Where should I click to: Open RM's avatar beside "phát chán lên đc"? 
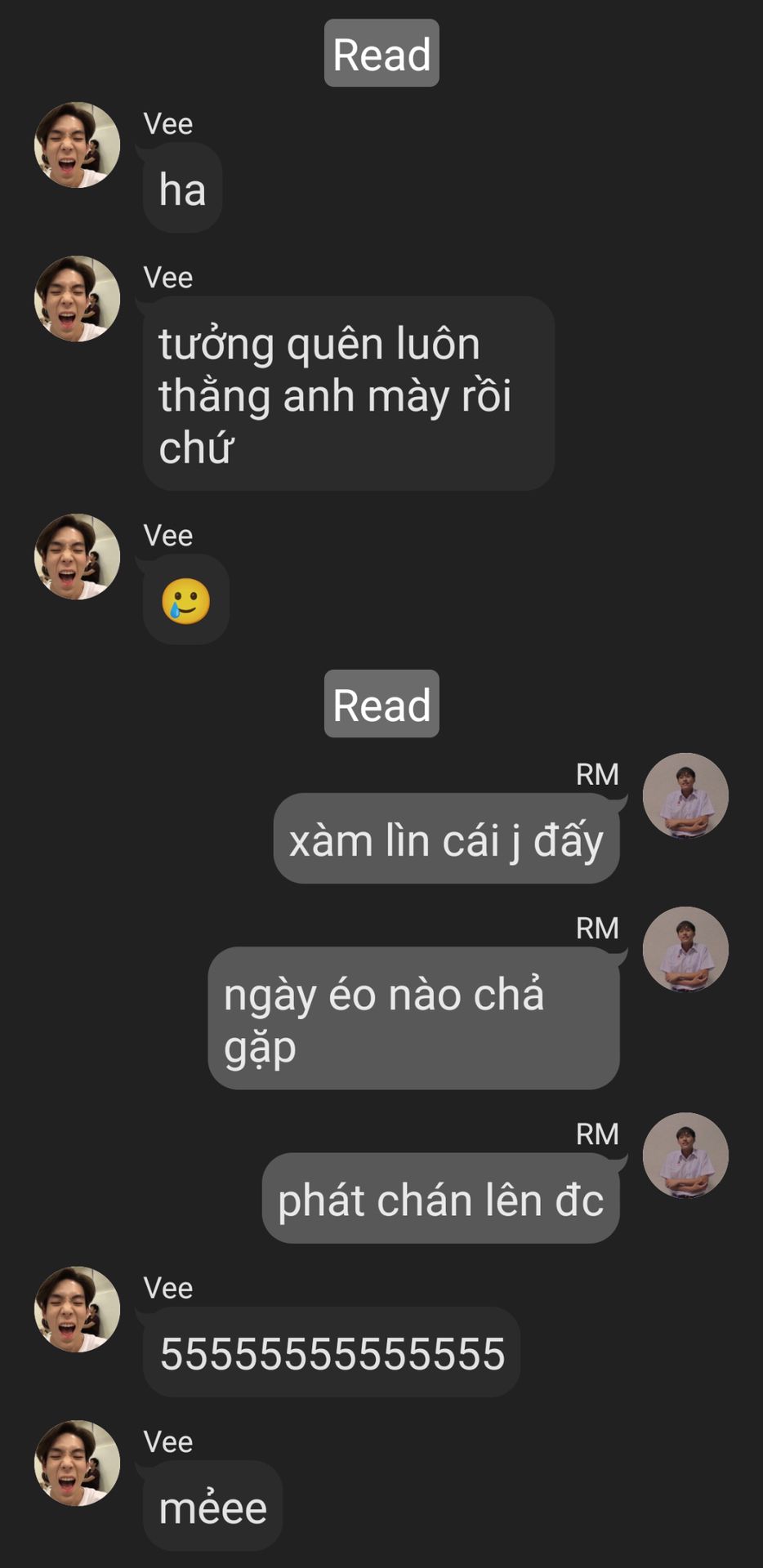tap(685, 1155)
